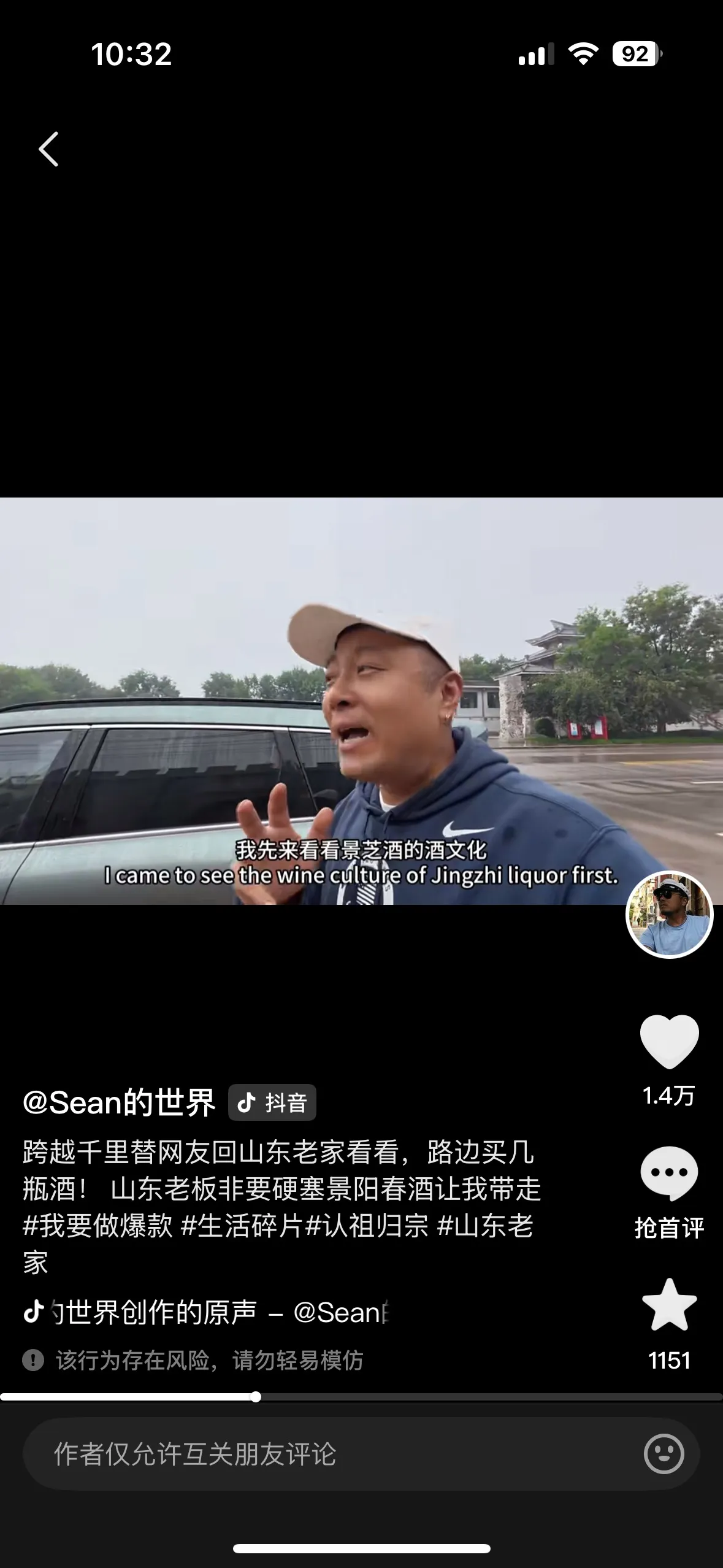Screen dimensions: 723x1568
Task: Go back using the top-left arrow
Action: (48, 149)
